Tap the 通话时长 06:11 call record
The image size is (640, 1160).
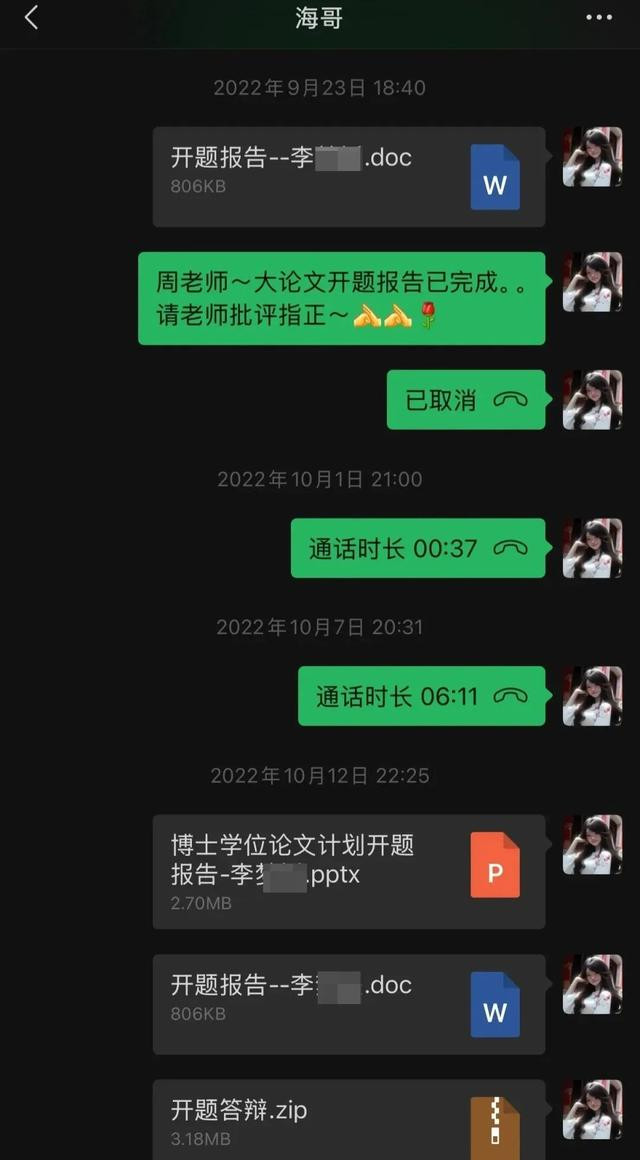(x=422, y=695)
